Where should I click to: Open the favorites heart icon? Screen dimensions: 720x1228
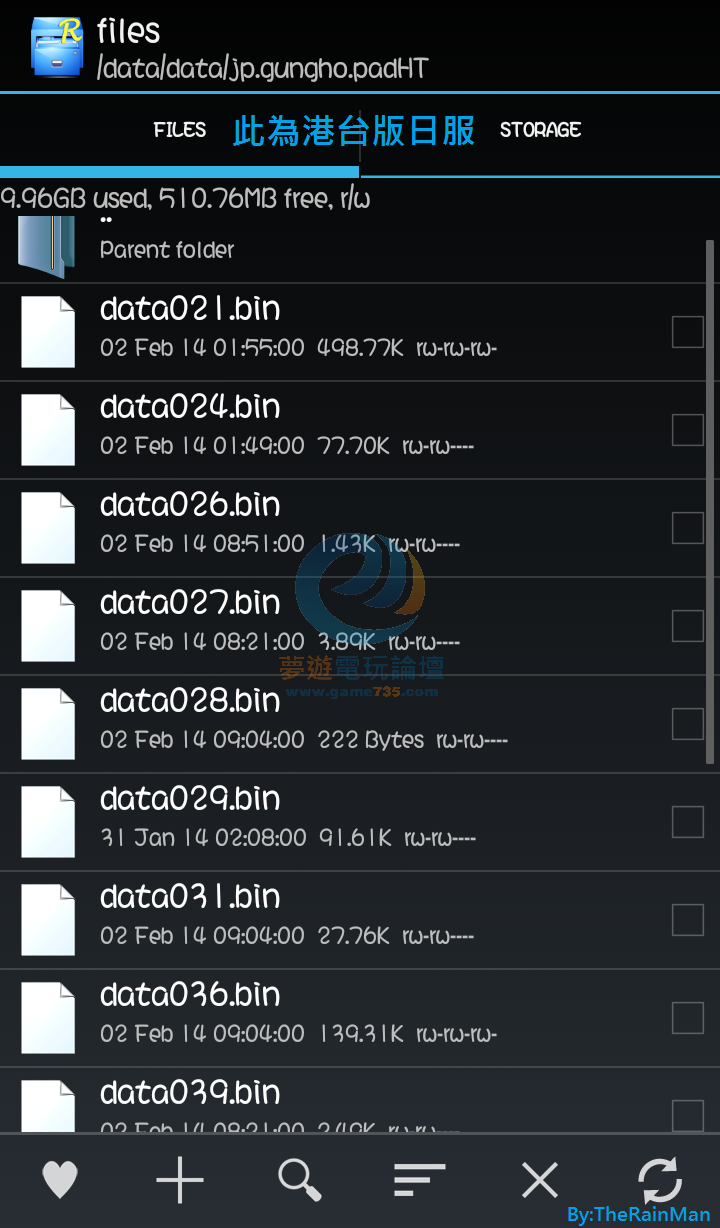pos(60,1181)
